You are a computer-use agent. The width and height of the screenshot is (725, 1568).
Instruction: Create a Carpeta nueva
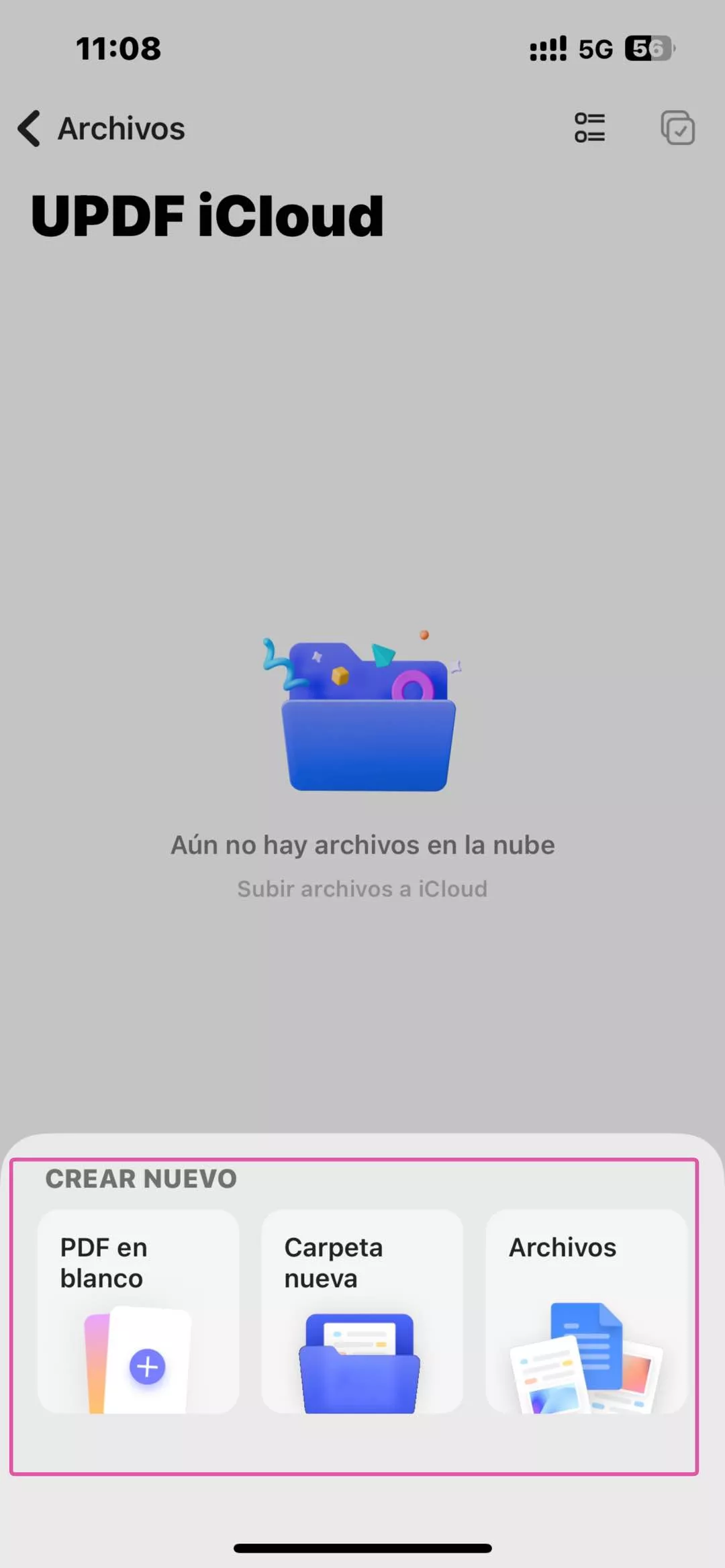point(362,1311)
